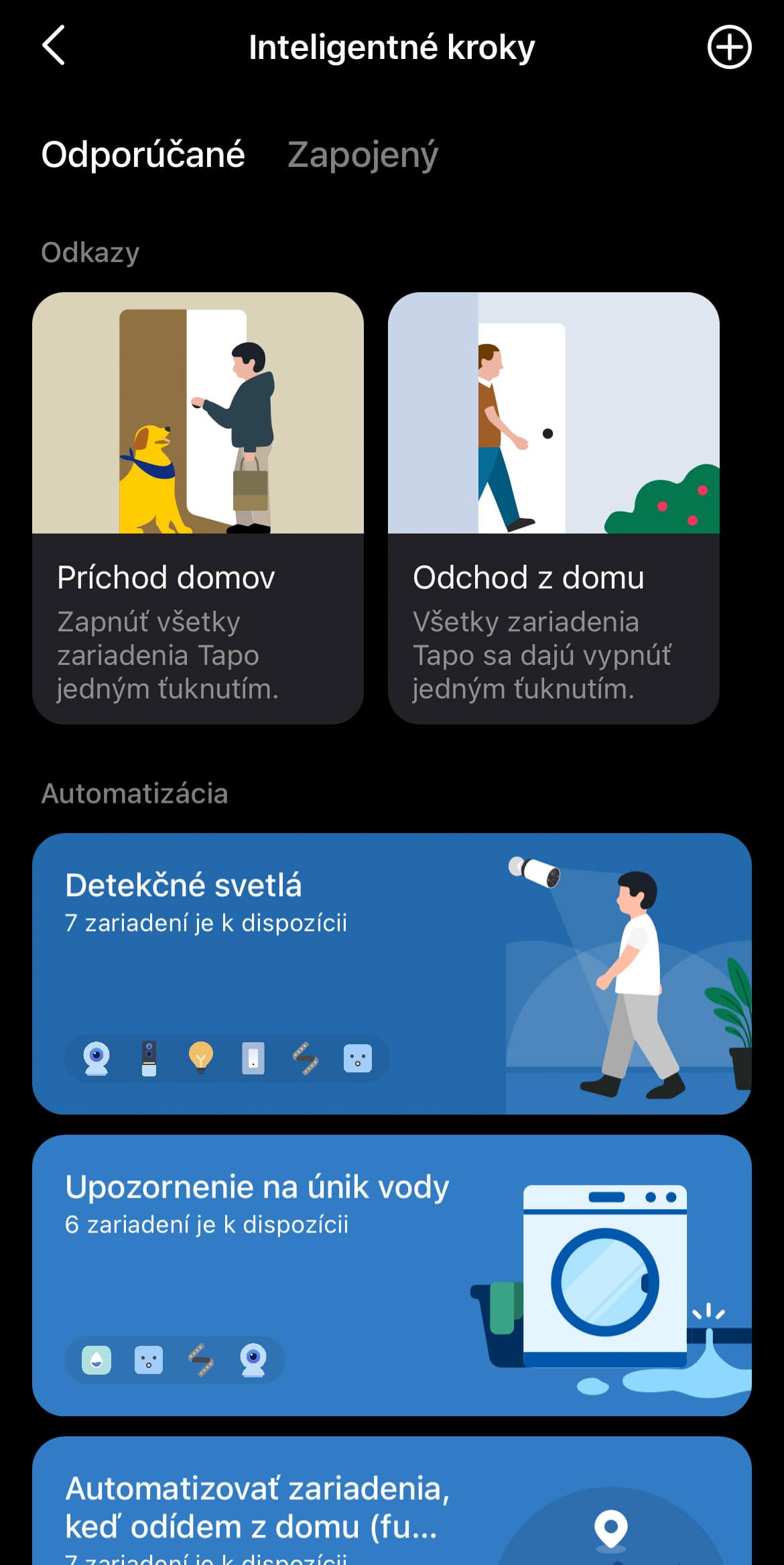Go back from Inteligentné kroky

tap(54, 46)
